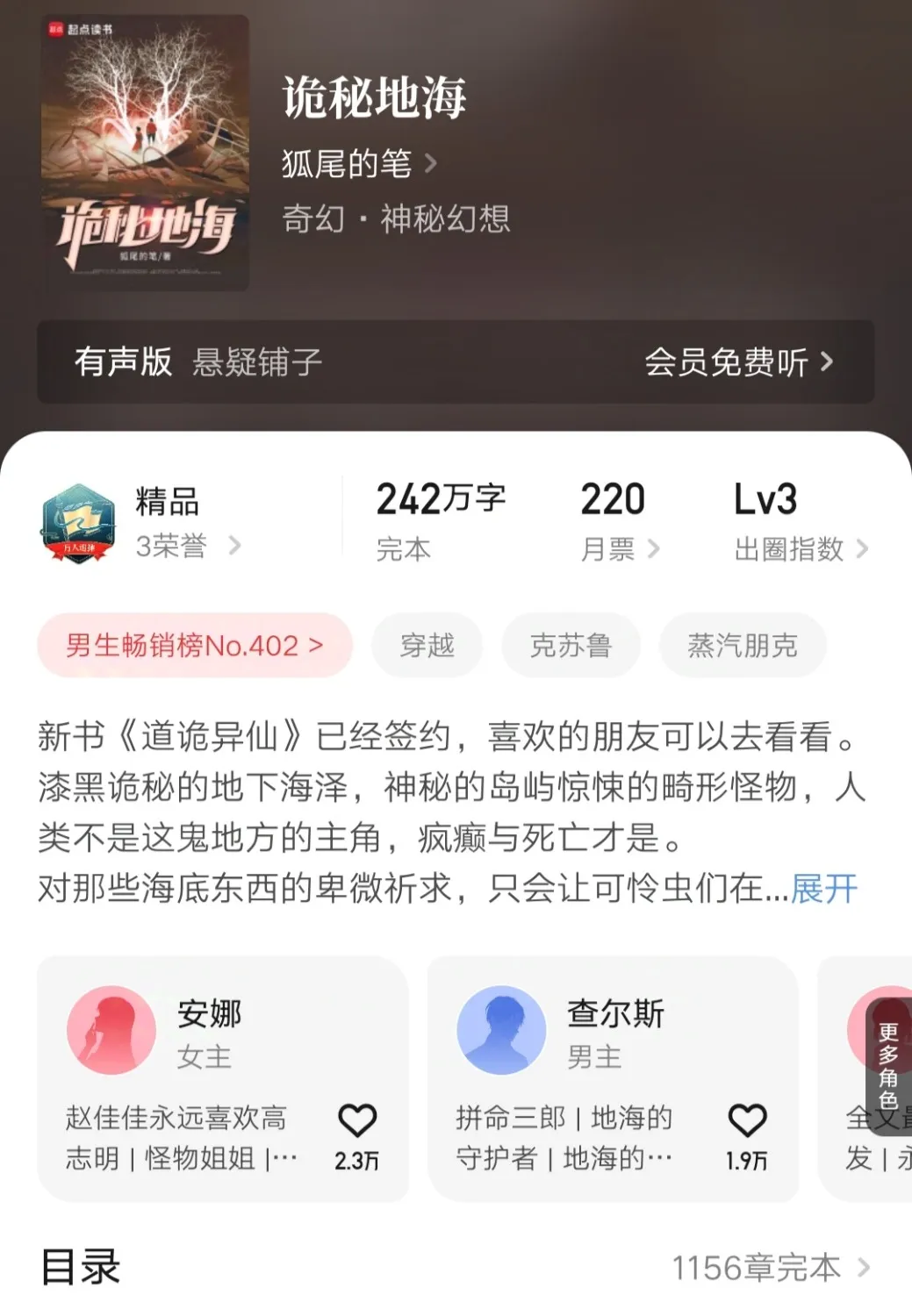Open the 有声版 audiobook banner

[455, 362]
